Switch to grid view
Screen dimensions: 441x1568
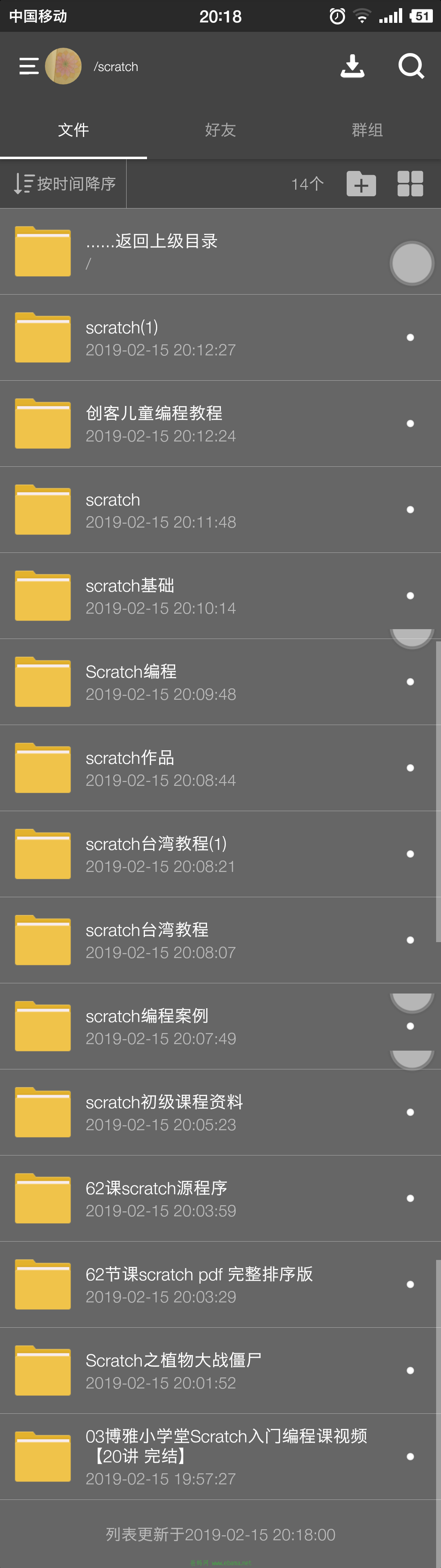pyautogui.click(x=410, y=184)
